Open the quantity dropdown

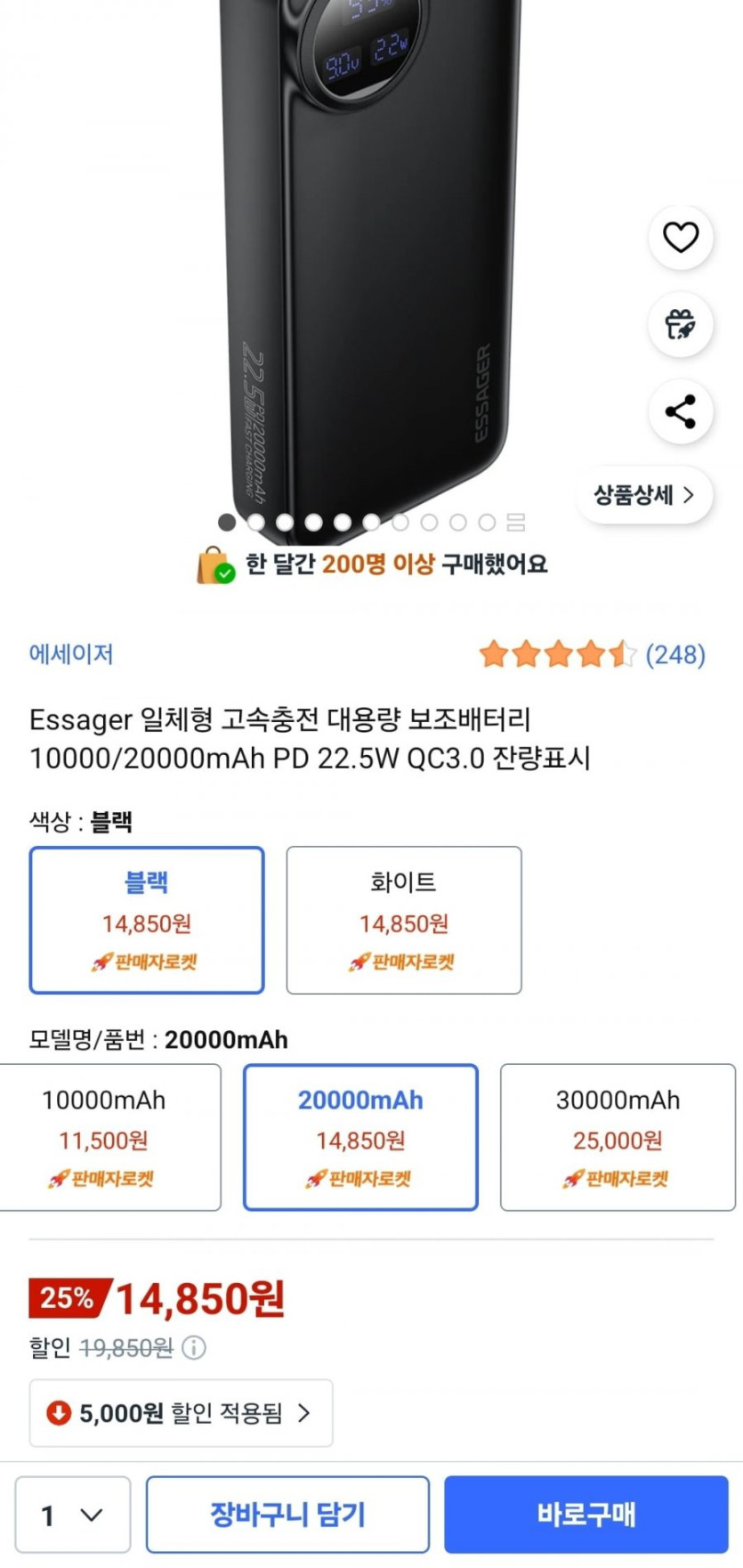click(73, 1515)
